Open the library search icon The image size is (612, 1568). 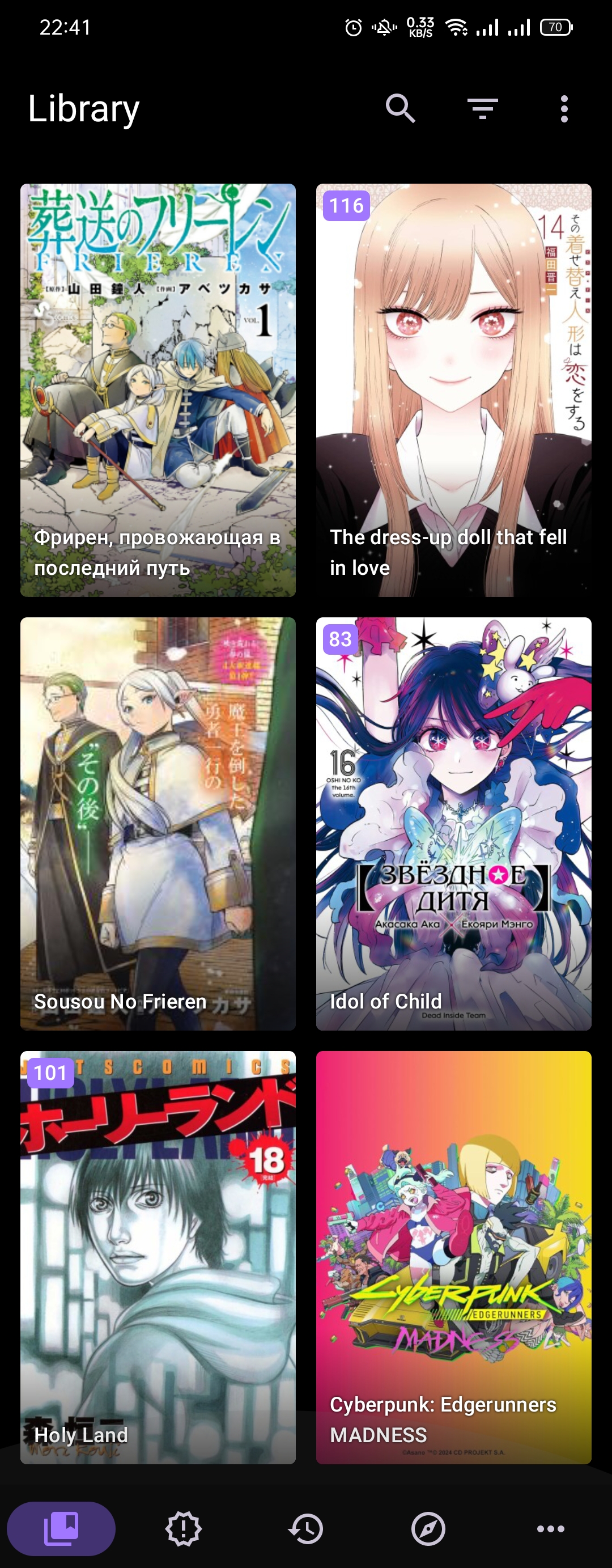399,109
